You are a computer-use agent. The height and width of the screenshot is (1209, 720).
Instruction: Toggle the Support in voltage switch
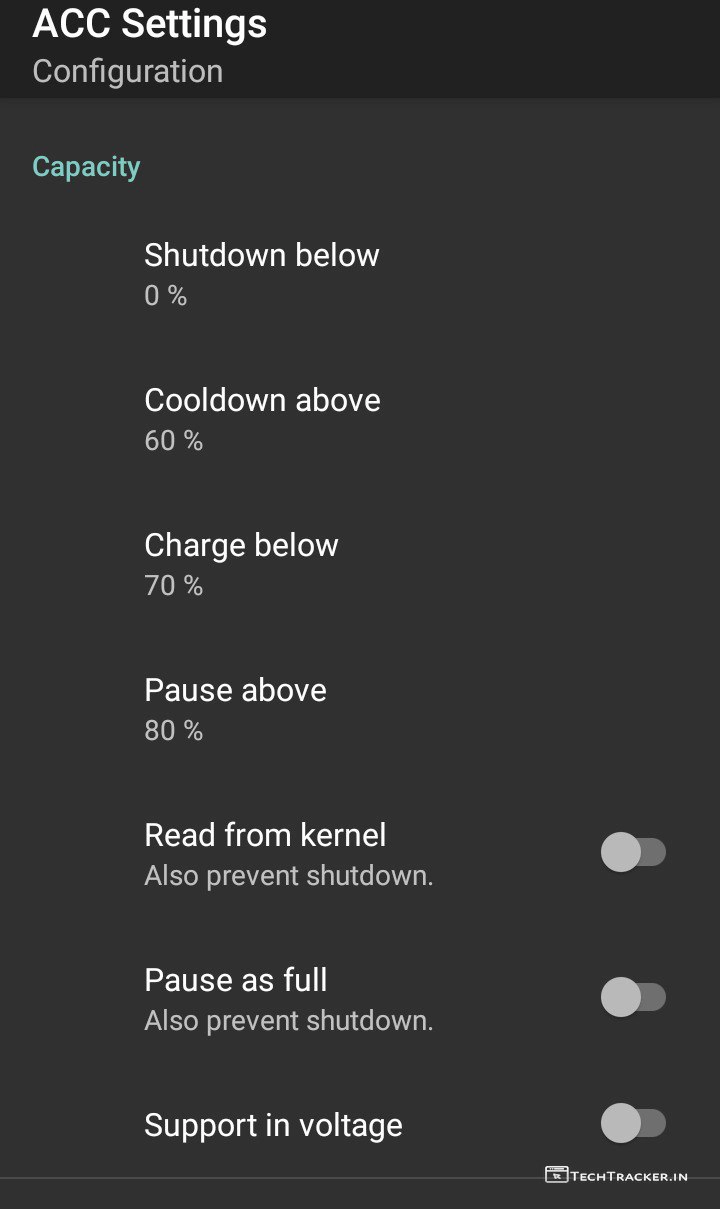[x=633, y=1123]
